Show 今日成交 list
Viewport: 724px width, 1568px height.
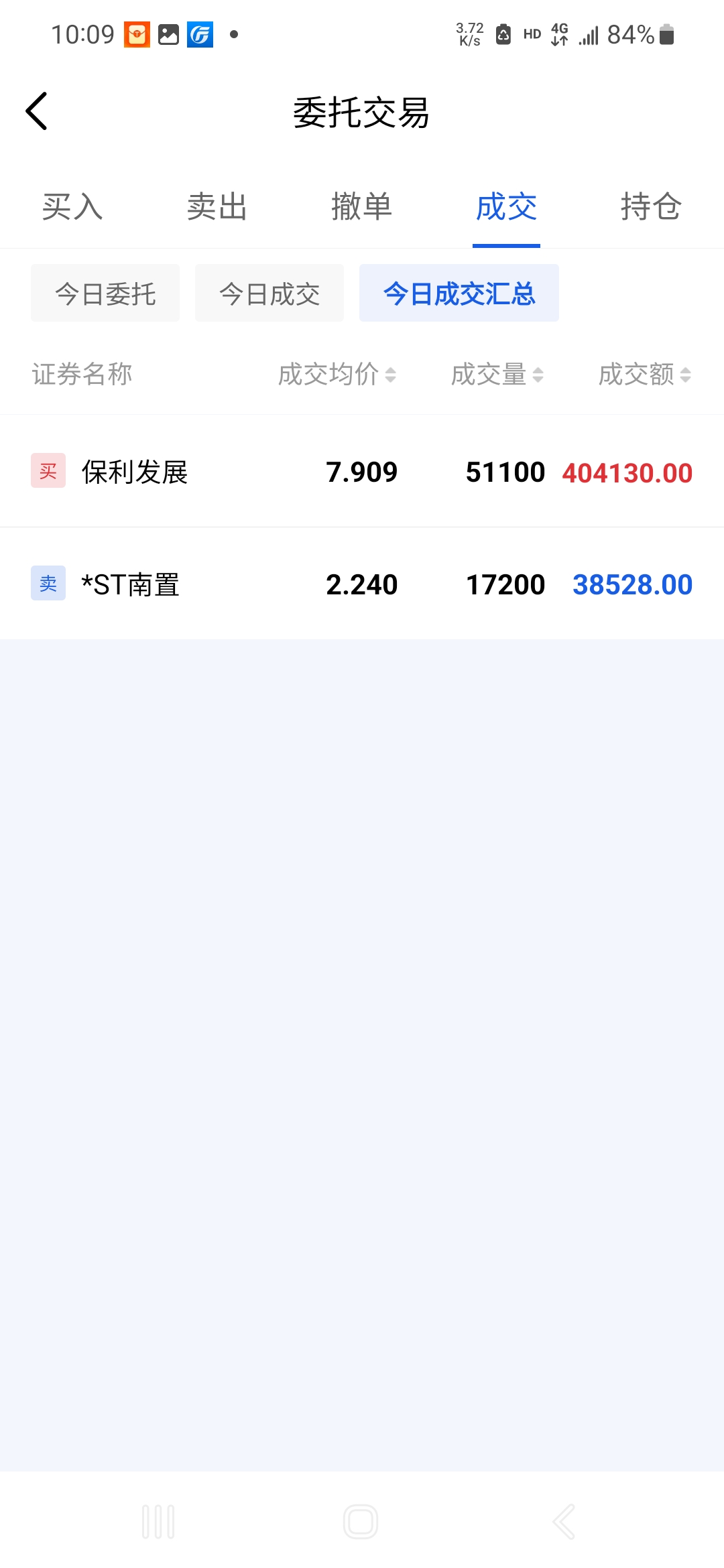[269, 293]
